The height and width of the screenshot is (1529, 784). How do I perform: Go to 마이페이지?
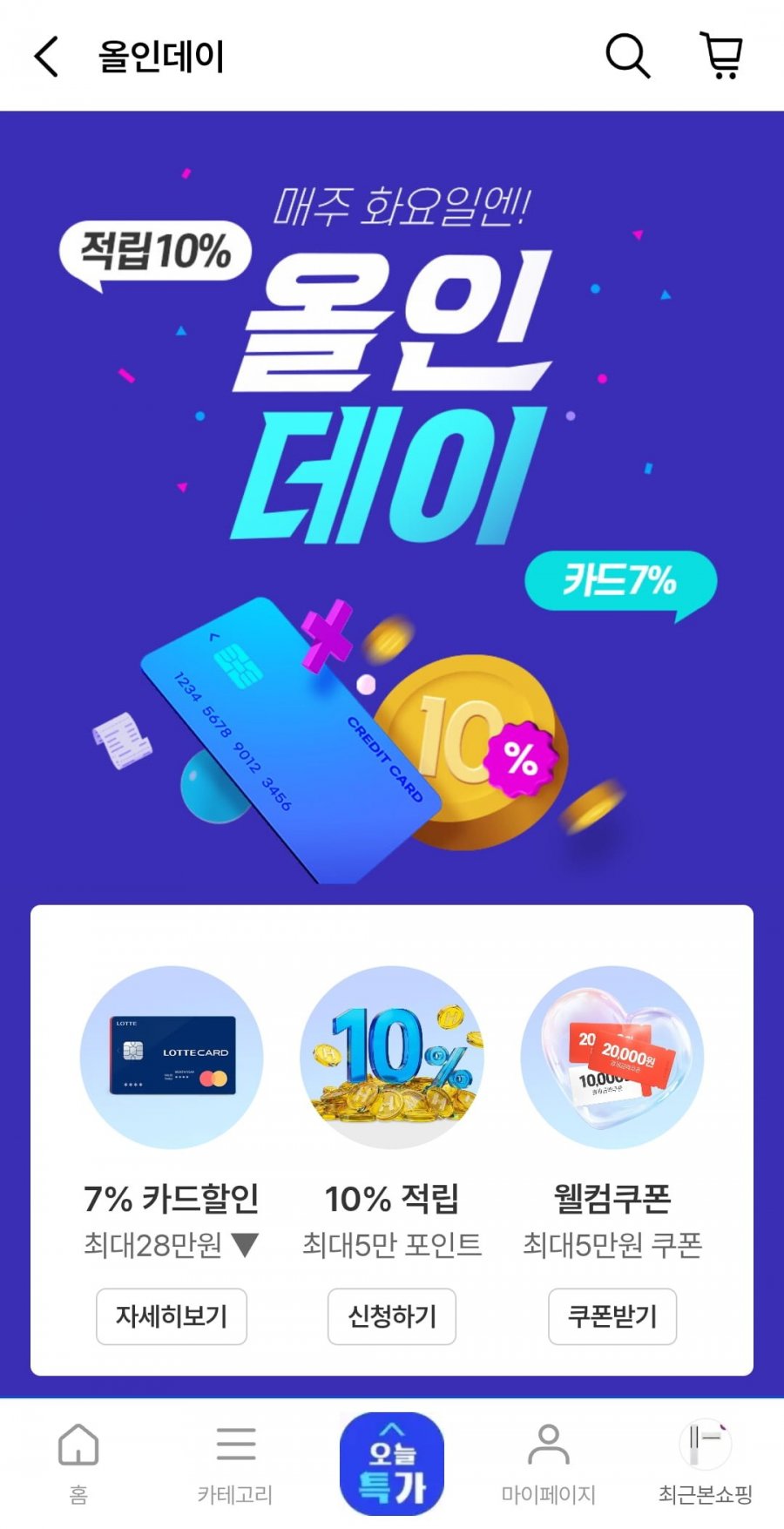click(x=549, y=1464)
